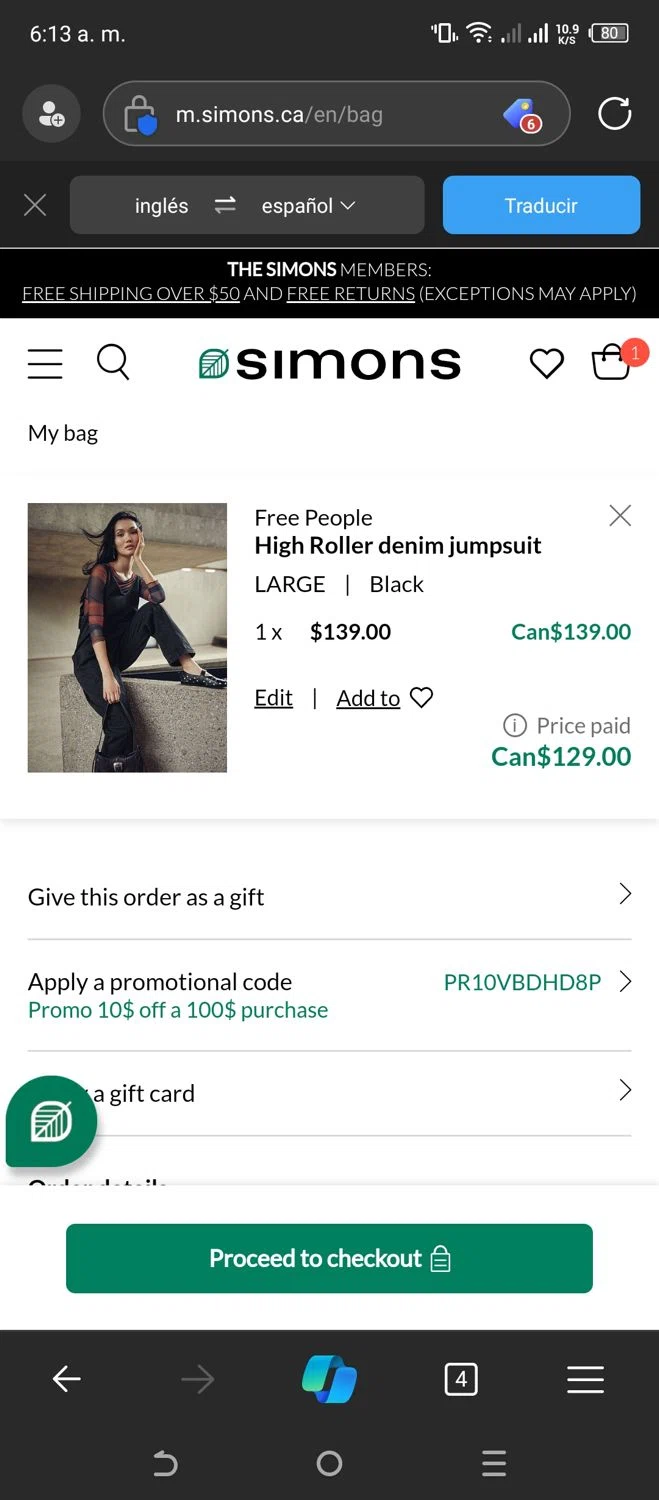The height and width of the screenshot is (1500, 659).
Task: Open Apply a promotional code row
Action: click(x=329, y=994)
